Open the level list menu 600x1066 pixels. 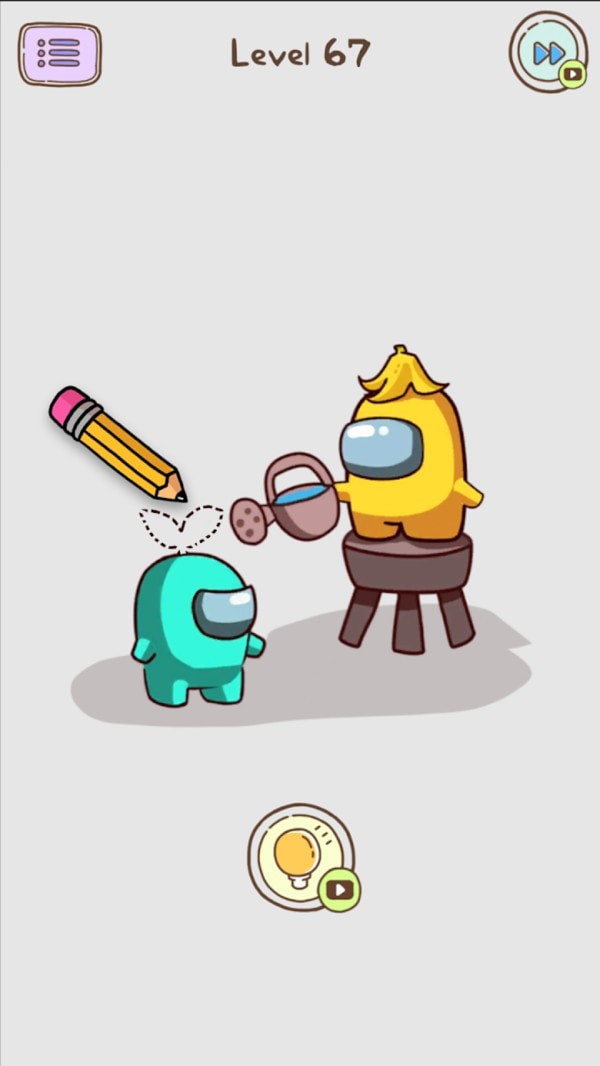[x=59, y=53]
